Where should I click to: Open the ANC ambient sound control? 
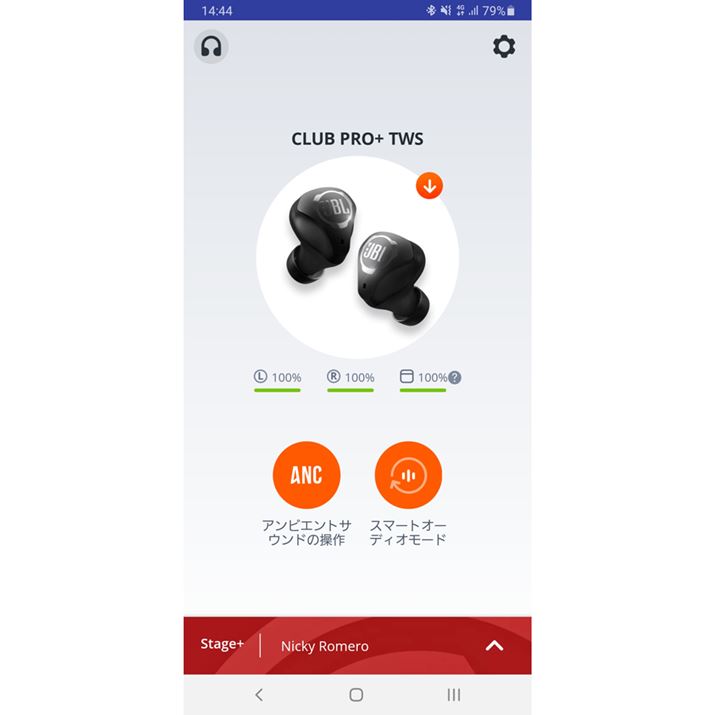tap(306, 475)
